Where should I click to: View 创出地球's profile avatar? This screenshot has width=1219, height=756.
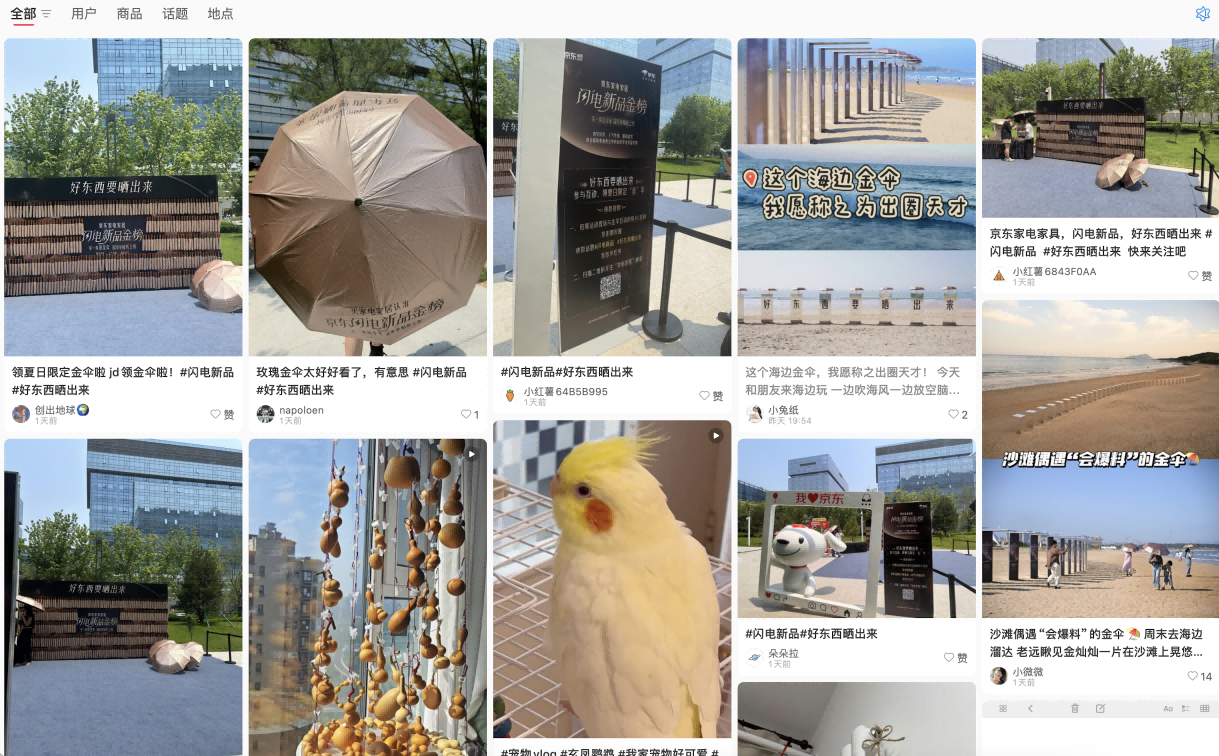click(x=21, y=414)
